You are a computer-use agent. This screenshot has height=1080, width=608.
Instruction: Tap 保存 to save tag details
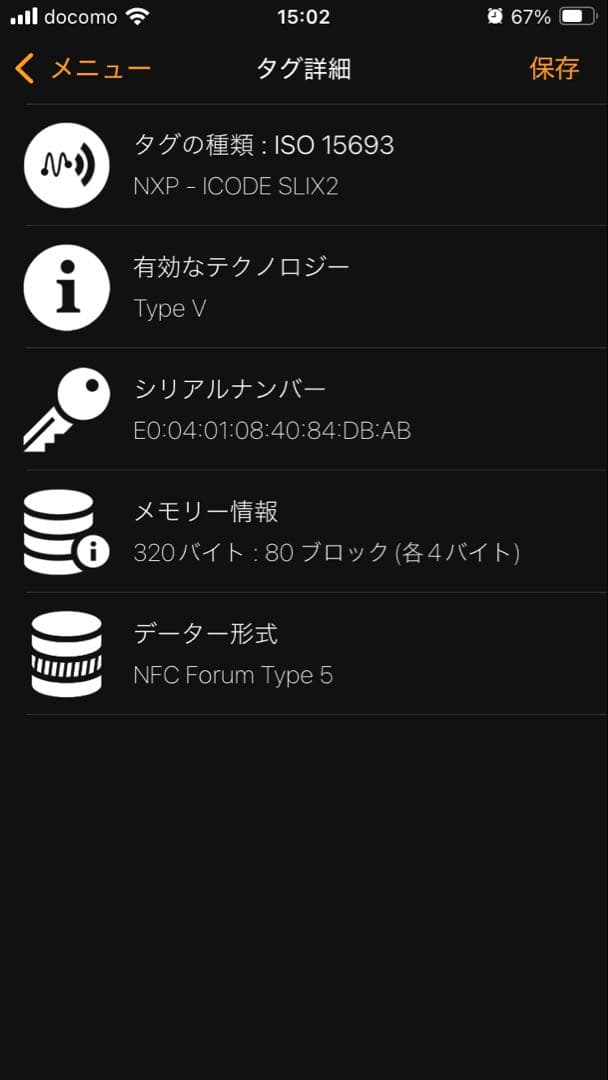pyautogui.click(x=554, y=68)
